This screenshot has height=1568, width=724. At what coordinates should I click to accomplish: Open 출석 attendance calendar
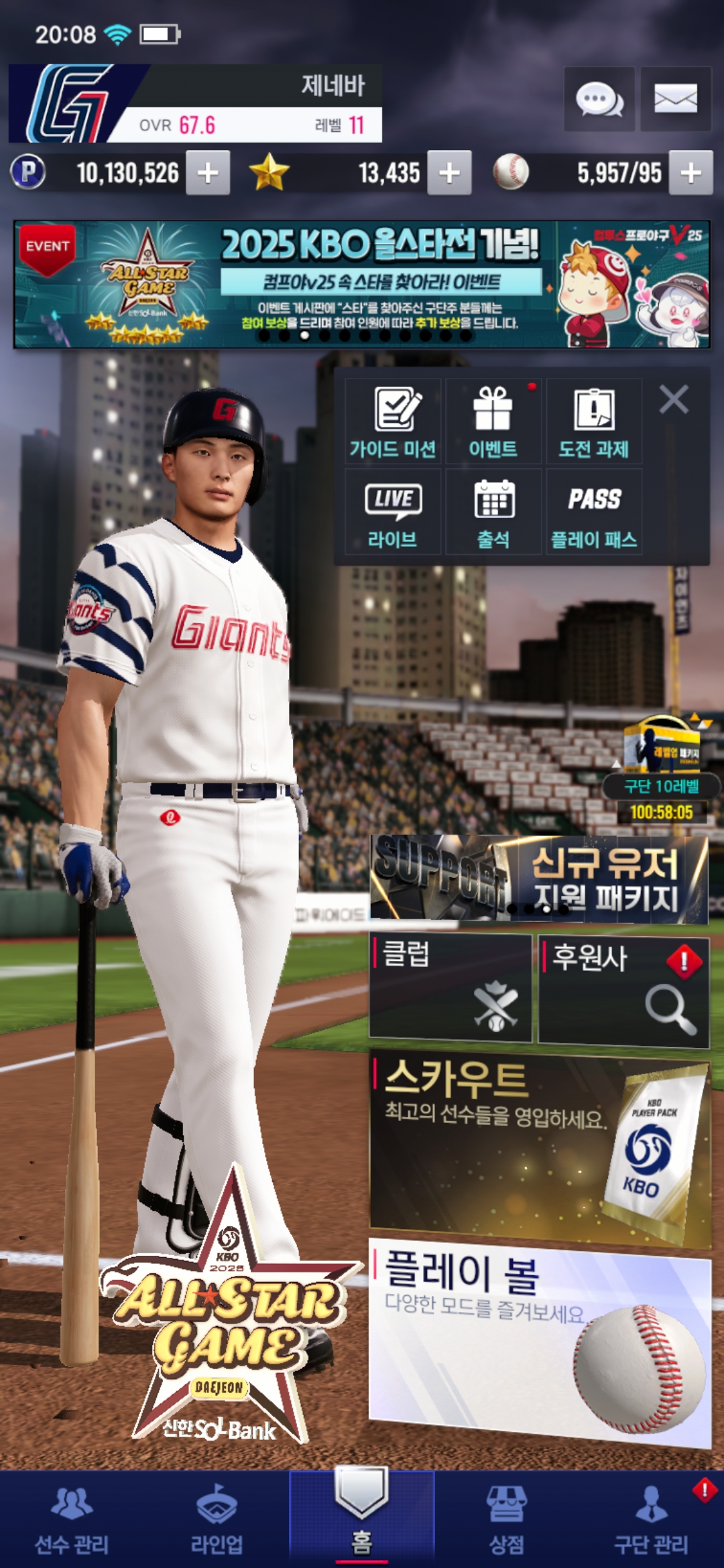pyautogui.click(x=493, y=513)
